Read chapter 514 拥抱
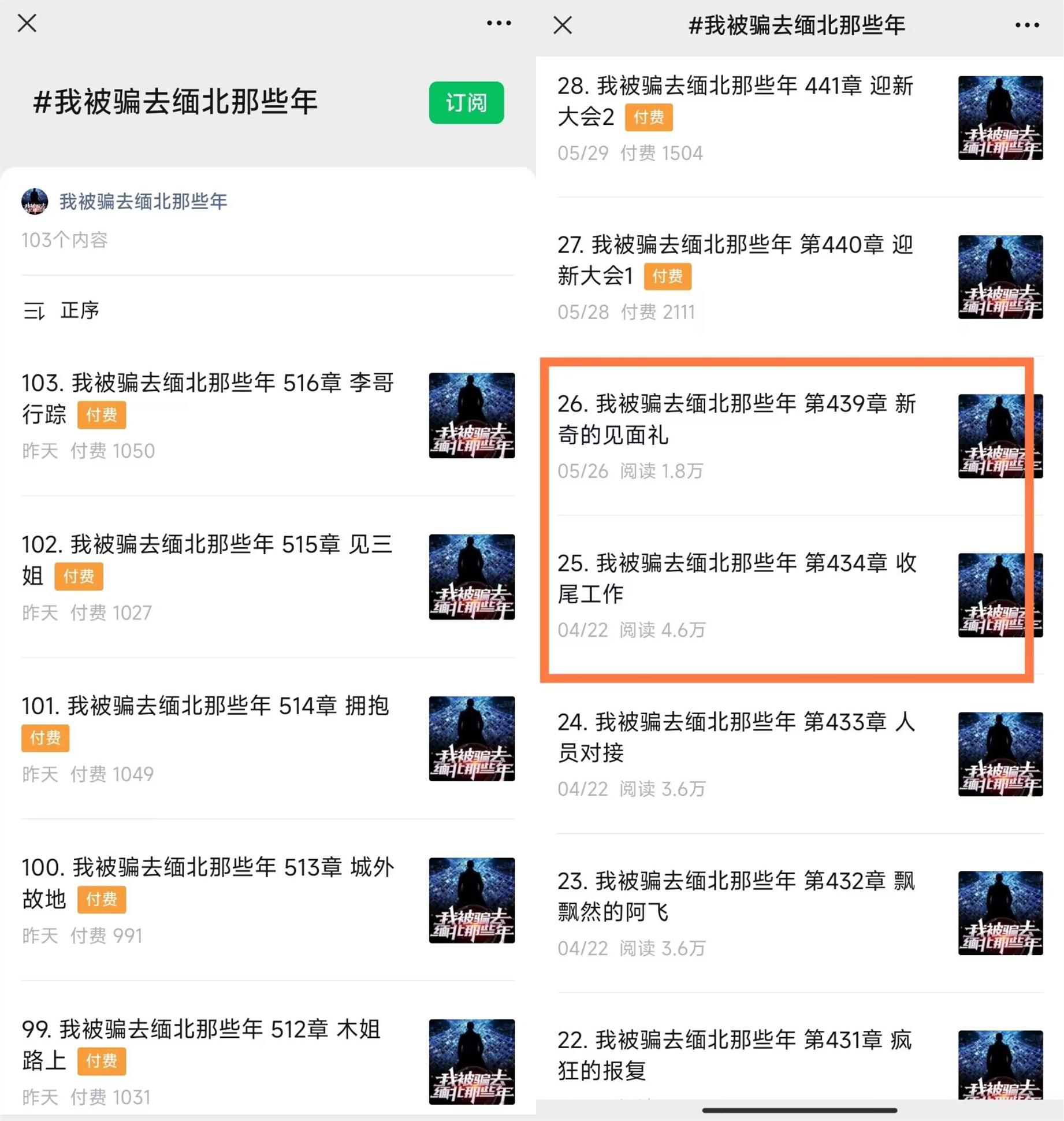The width and height of the screenshot is (1064, 1121). [x=206, y=706]
